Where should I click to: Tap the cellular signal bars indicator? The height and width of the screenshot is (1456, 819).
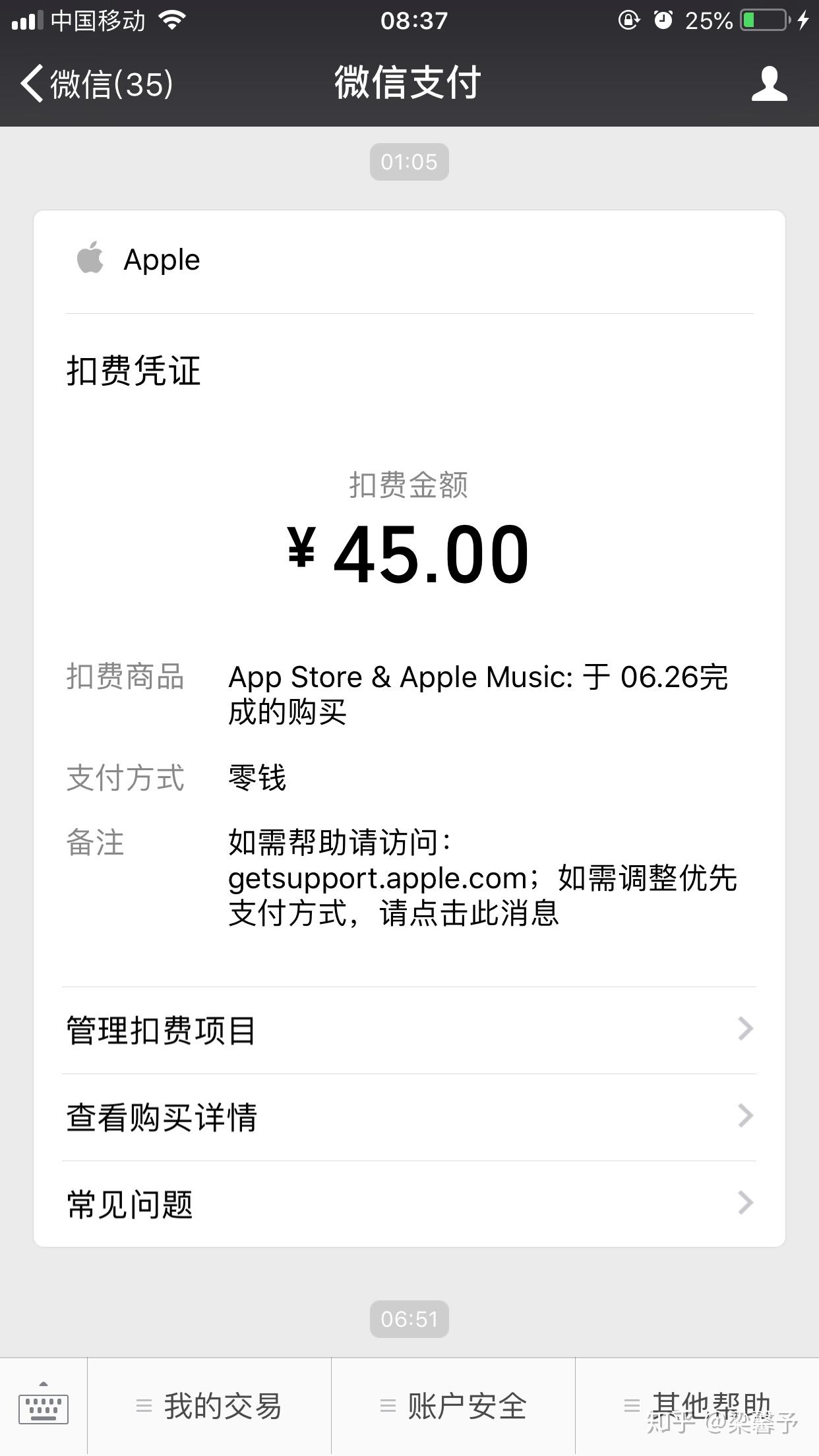click(x=27, y=18)
